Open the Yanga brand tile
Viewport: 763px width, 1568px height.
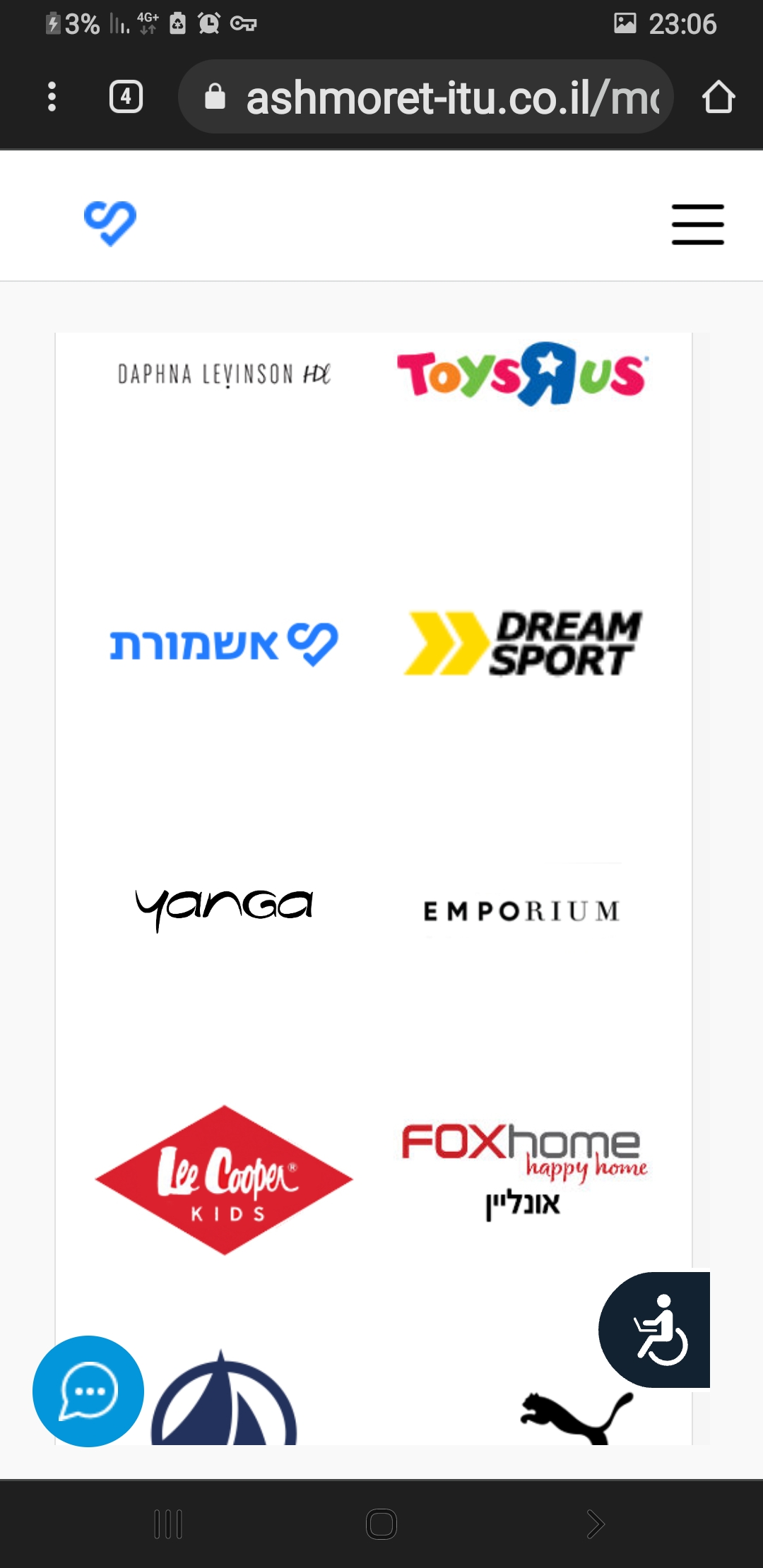224,908
